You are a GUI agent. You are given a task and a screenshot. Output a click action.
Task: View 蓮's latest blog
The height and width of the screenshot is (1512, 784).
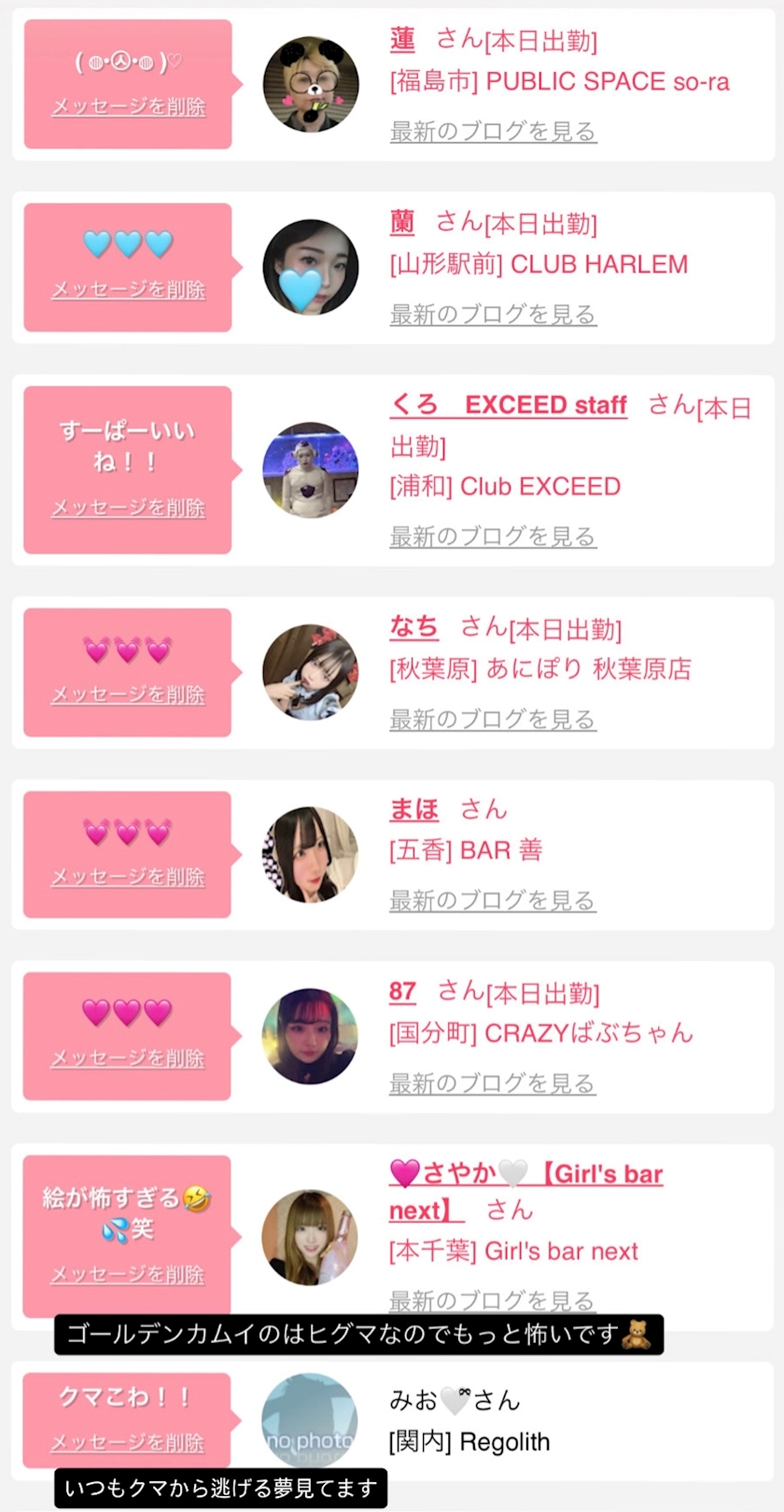pyautogui.click(x=493, y=132)
